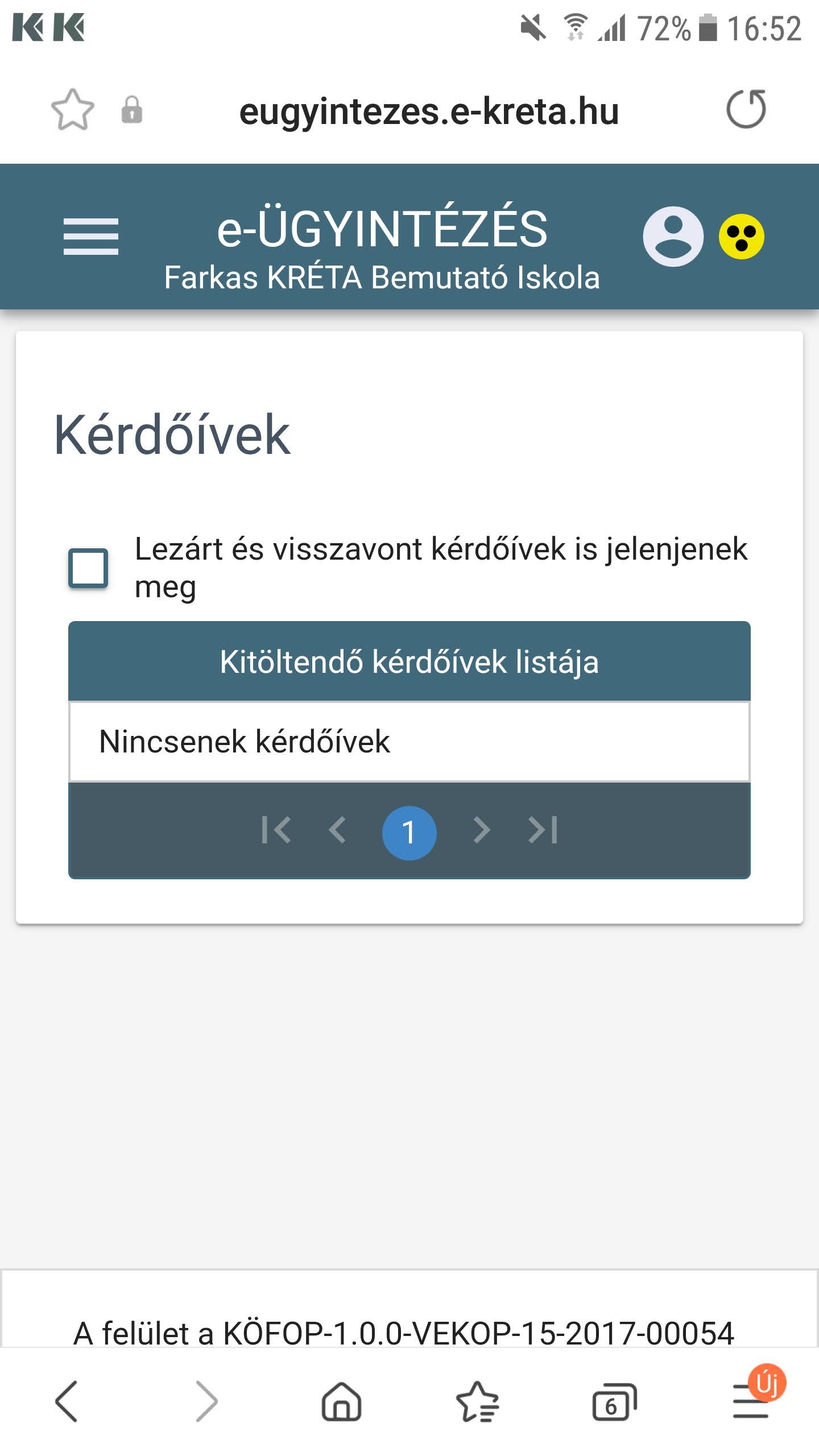Viewport: 819px width, 1456px height.
Task: Jump to last page of questionnaire list
Action: pos(543,830)
